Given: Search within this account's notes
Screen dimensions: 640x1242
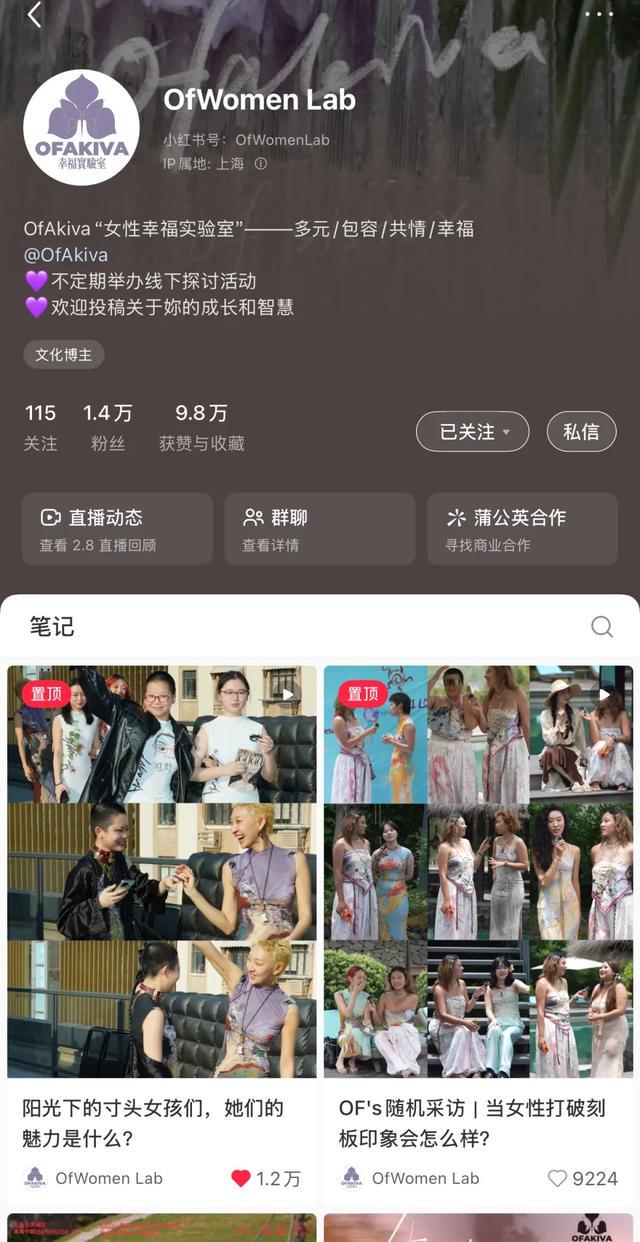Looking at the screenshot, I should pos(601,627).
